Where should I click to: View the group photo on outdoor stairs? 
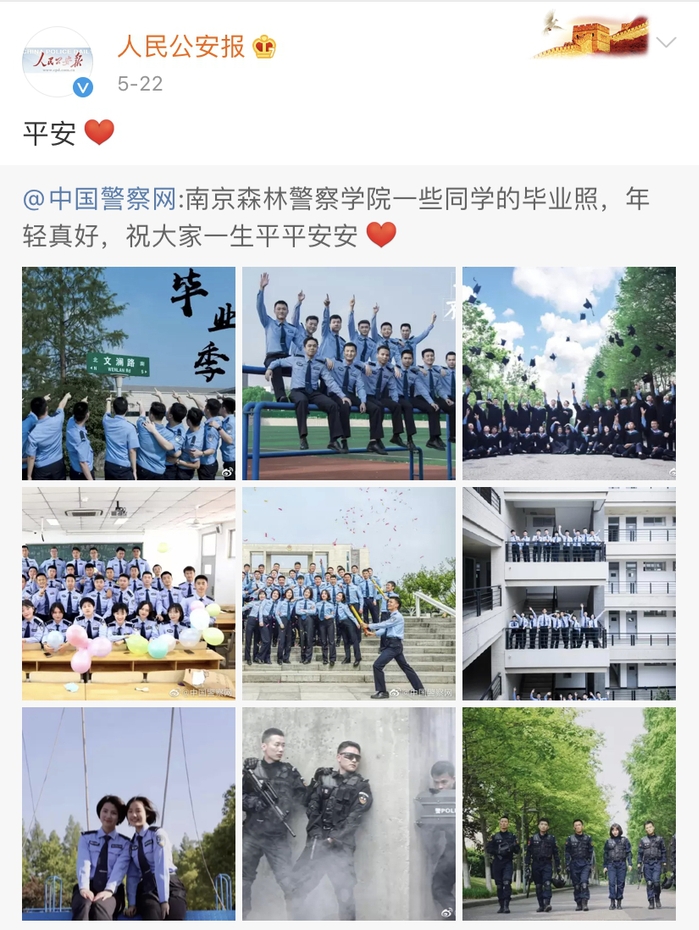click(348, 593)
